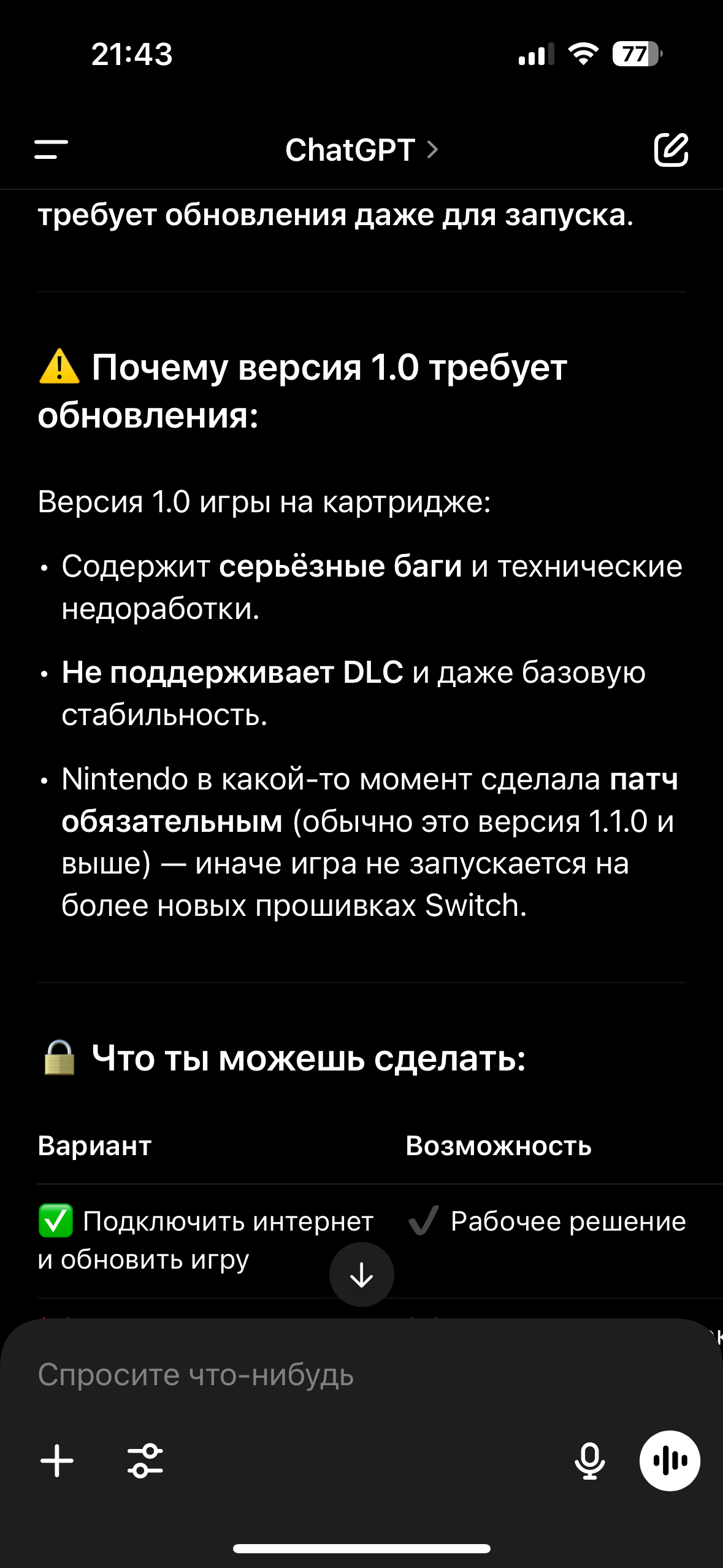Jump to bottom with the down arrow button
This screenshot has width=723, height=1568.
tap(362, 1274)
